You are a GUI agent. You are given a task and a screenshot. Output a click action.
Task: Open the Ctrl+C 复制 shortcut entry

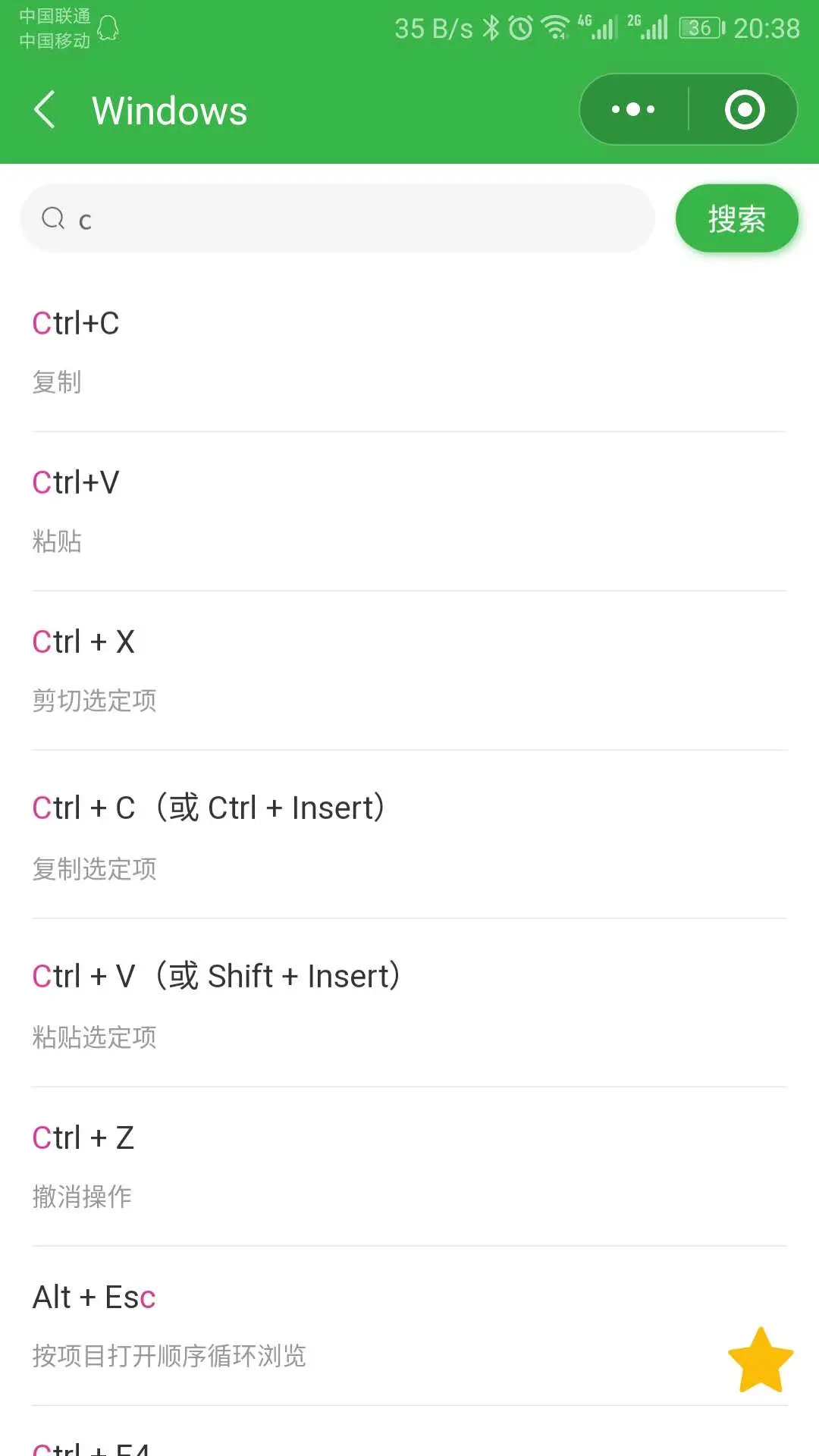pyautogui.click(x=409, y=352)
